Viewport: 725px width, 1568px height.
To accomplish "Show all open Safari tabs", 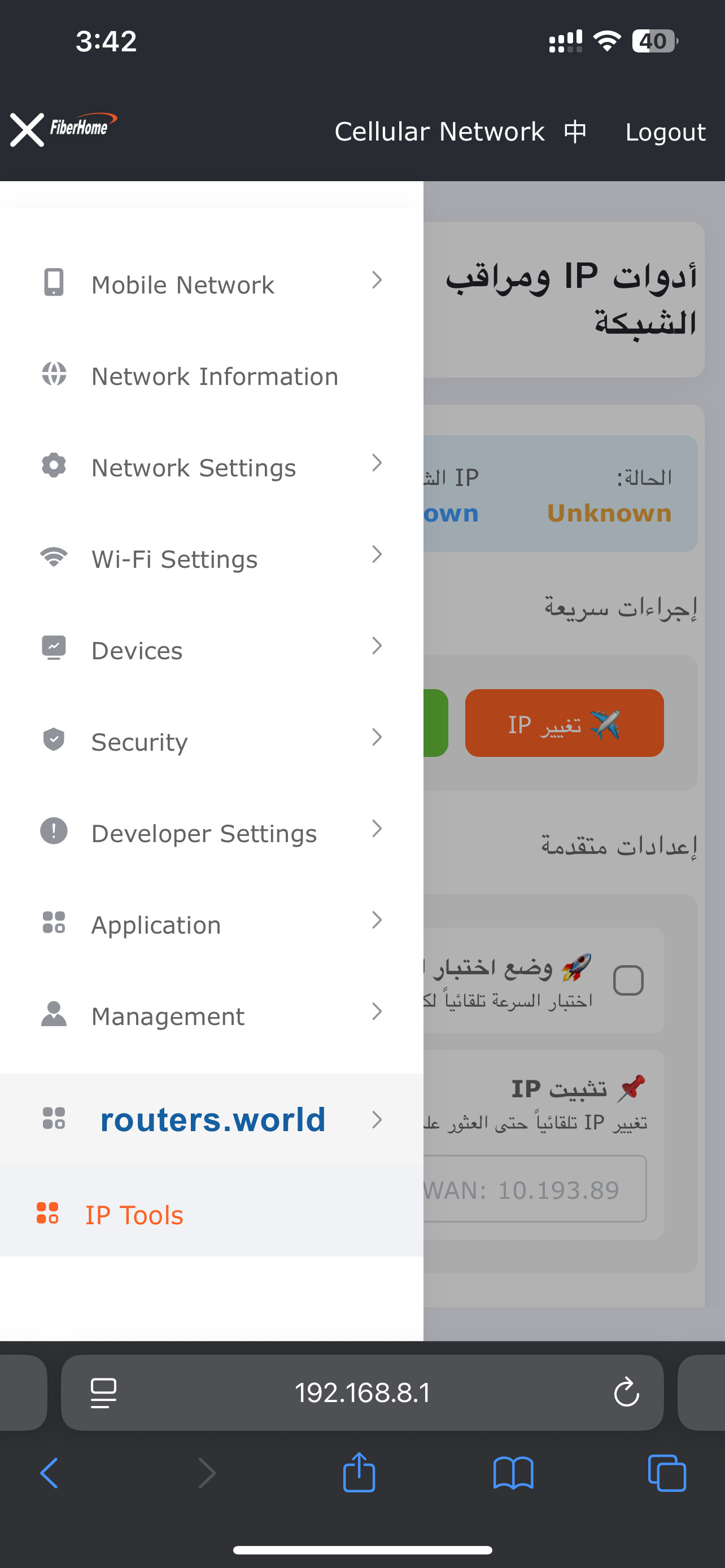I will coord(667,1473).
